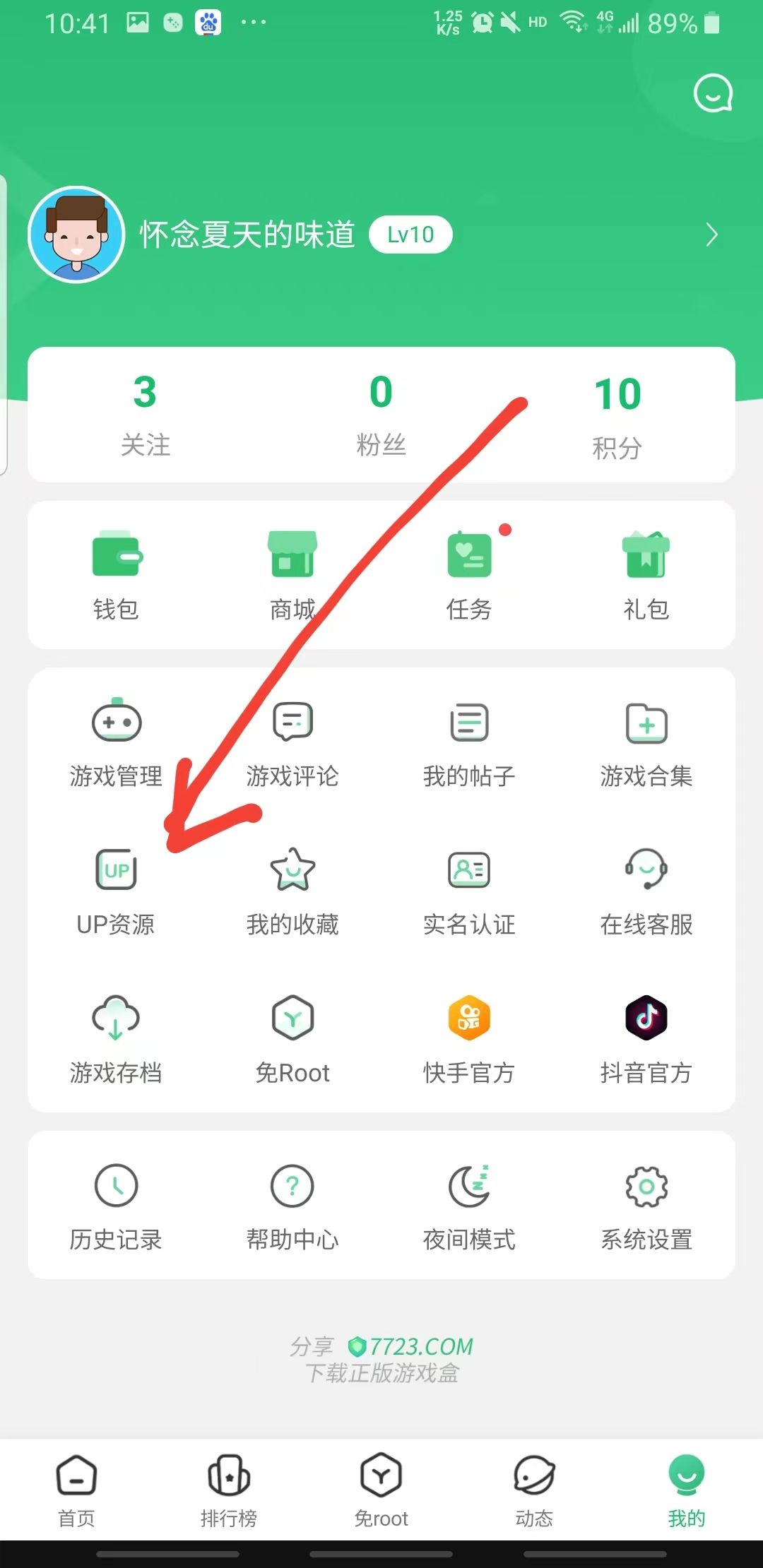Open 游戏管理 game management
The image size is (763, 1568).
pyautogui.click(x=117, y=742)
